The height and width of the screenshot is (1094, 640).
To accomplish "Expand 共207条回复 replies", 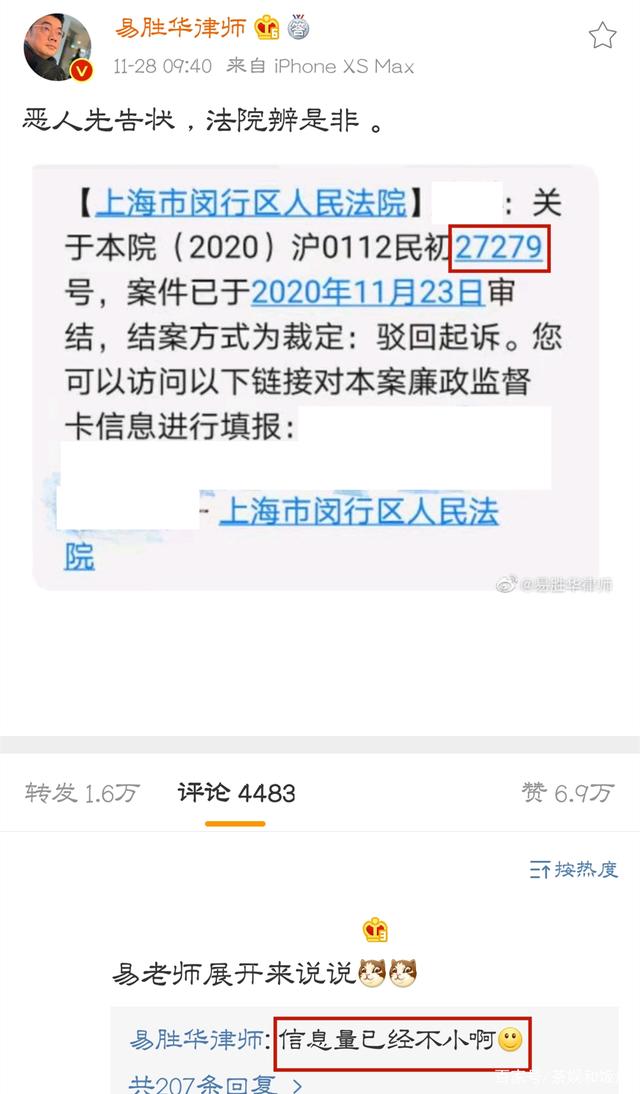I will pyautogui.click(x=216, y=1084).
